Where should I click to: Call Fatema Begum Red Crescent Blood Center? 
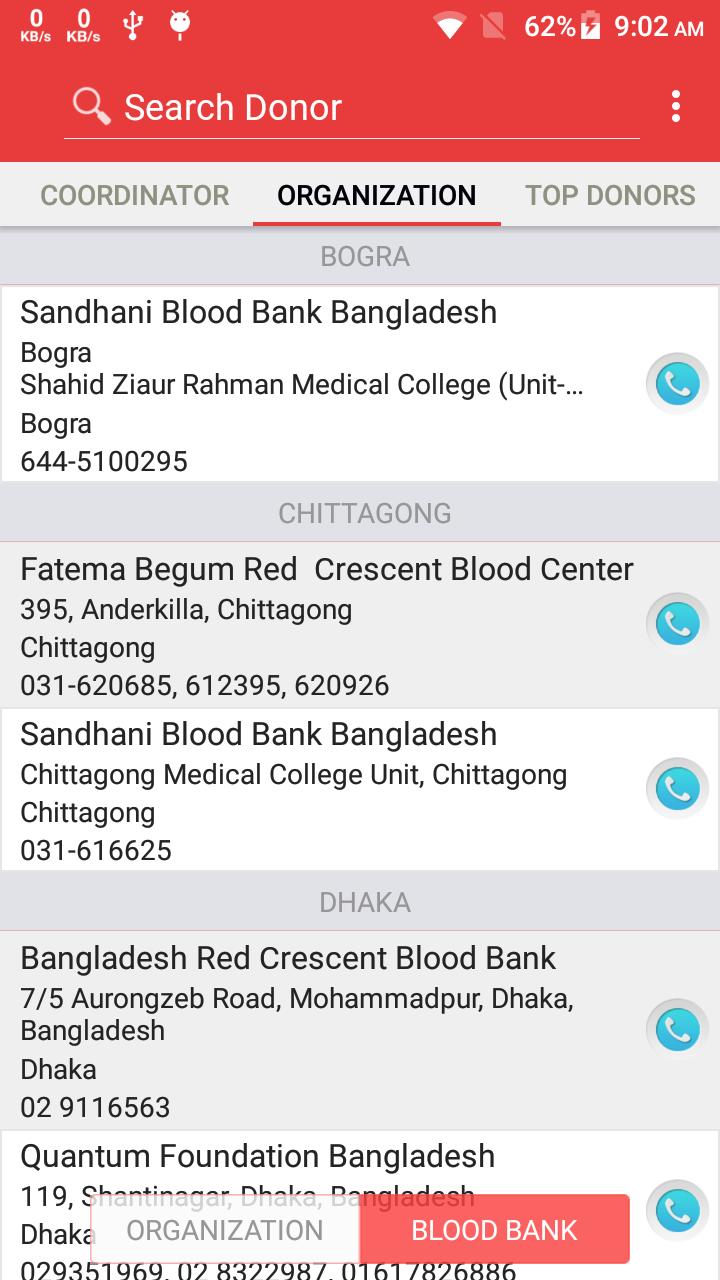click(677, 624)
